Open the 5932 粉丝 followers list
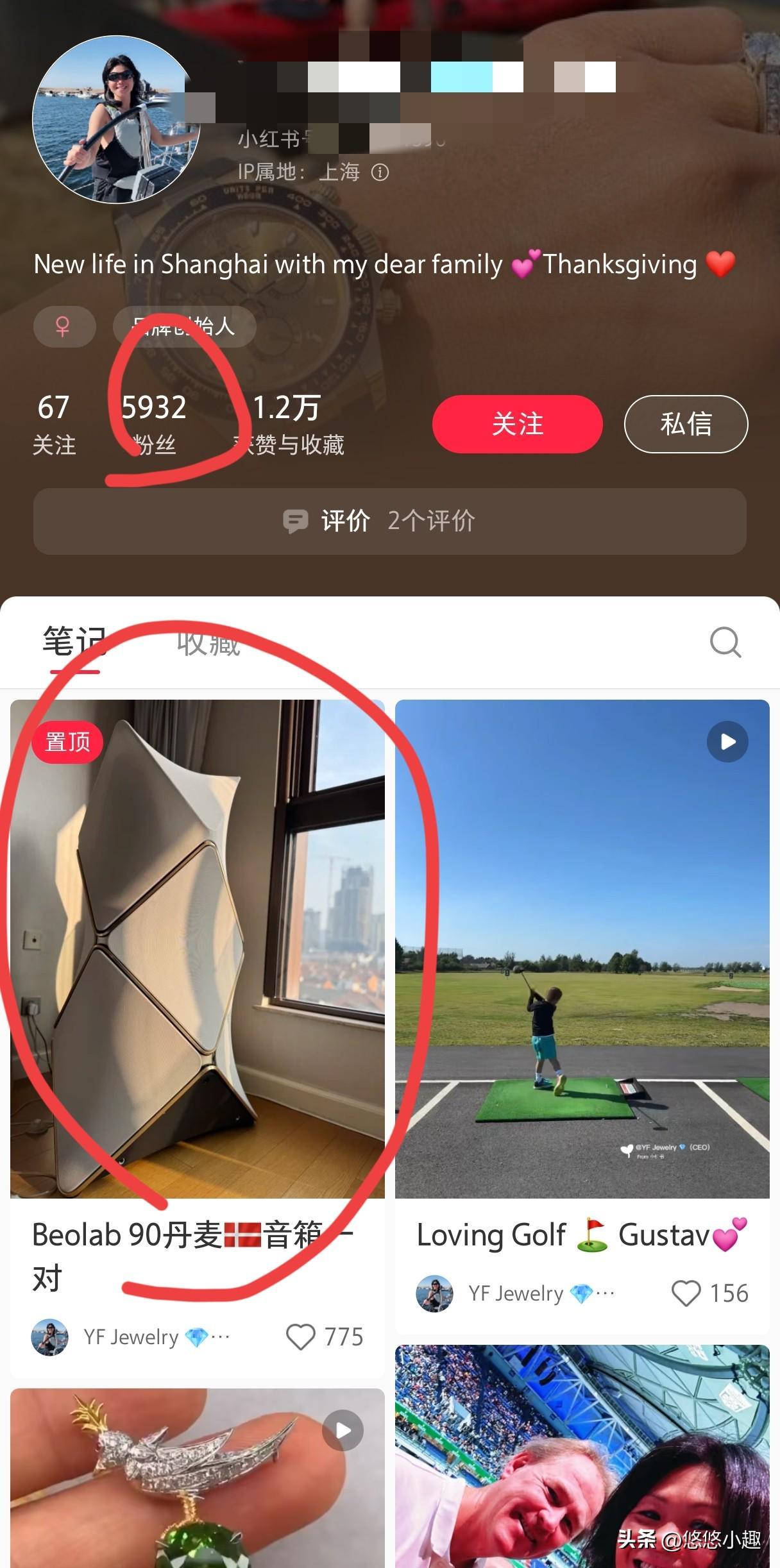780x1568 pixels. point(154,424)
